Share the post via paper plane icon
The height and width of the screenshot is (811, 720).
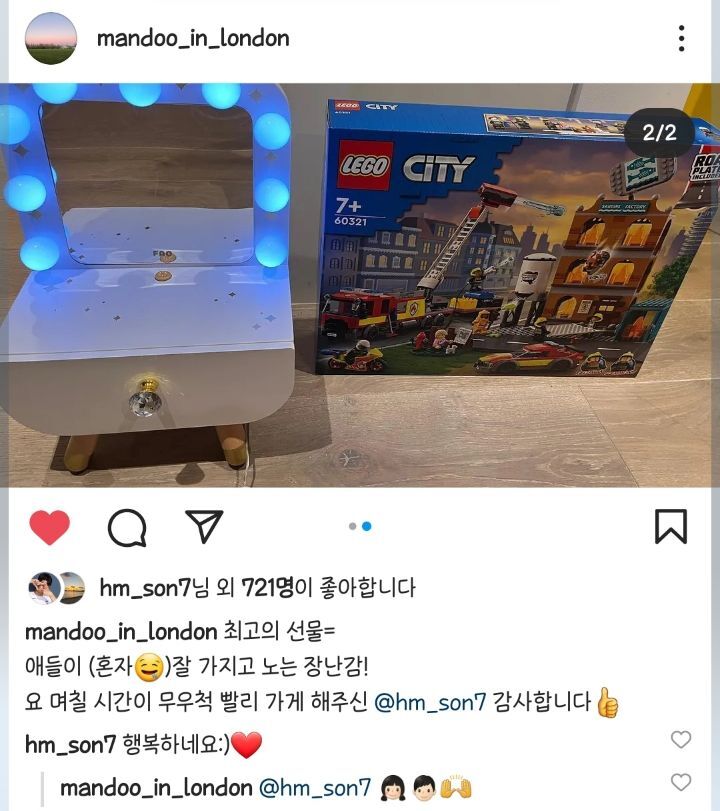204,526
